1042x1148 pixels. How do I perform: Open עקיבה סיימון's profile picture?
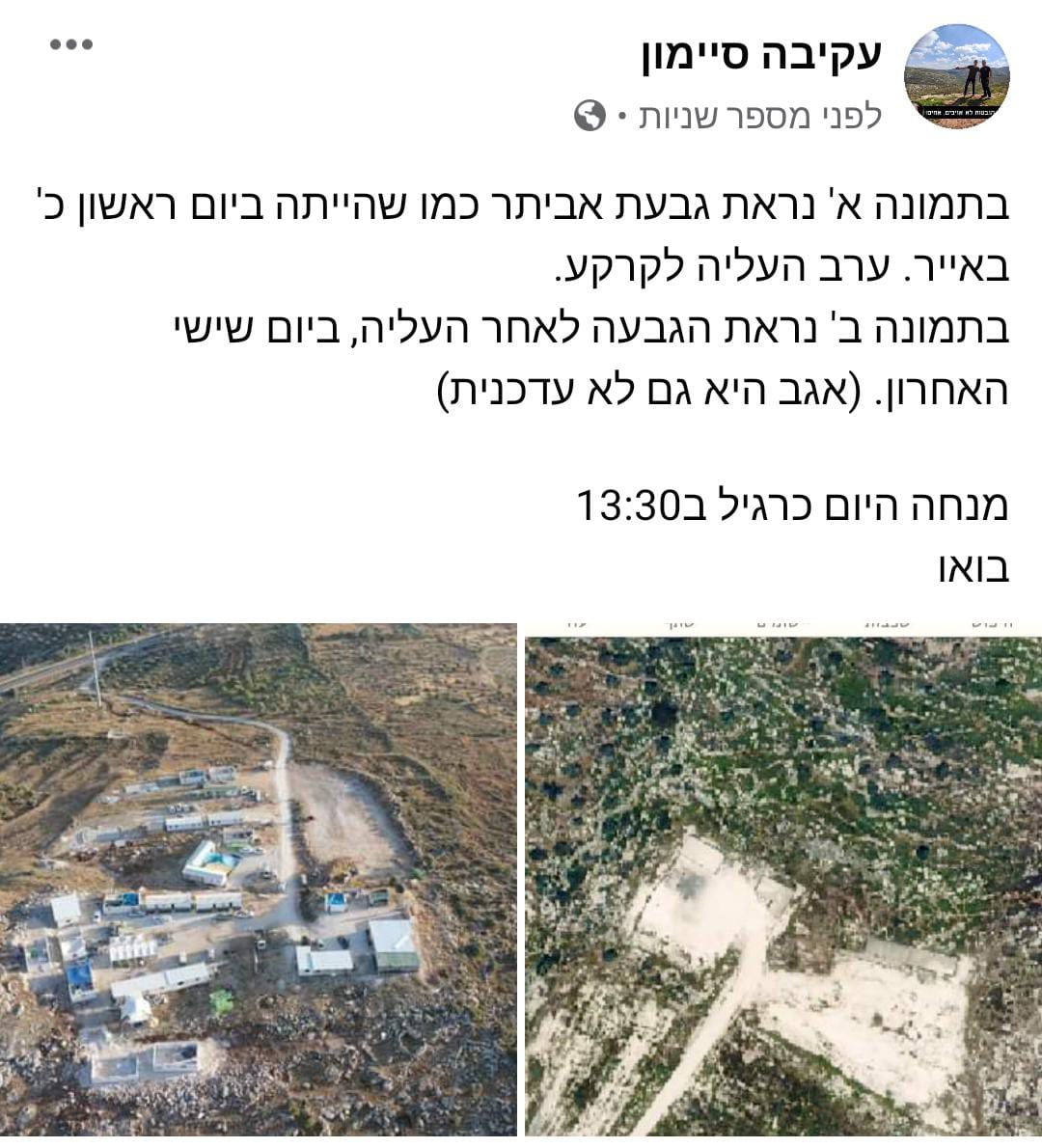(955, 76)
